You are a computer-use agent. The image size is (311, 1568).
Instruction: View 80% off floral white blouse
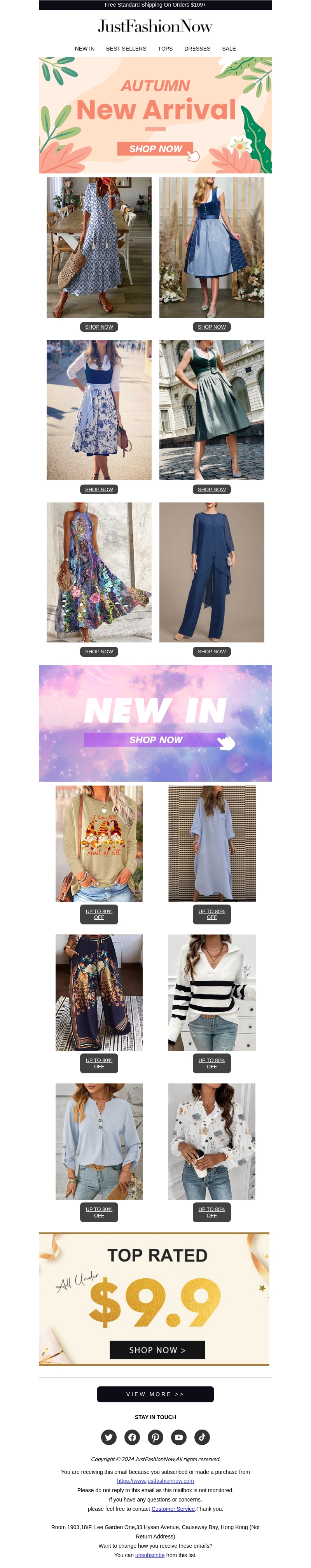211,1212
